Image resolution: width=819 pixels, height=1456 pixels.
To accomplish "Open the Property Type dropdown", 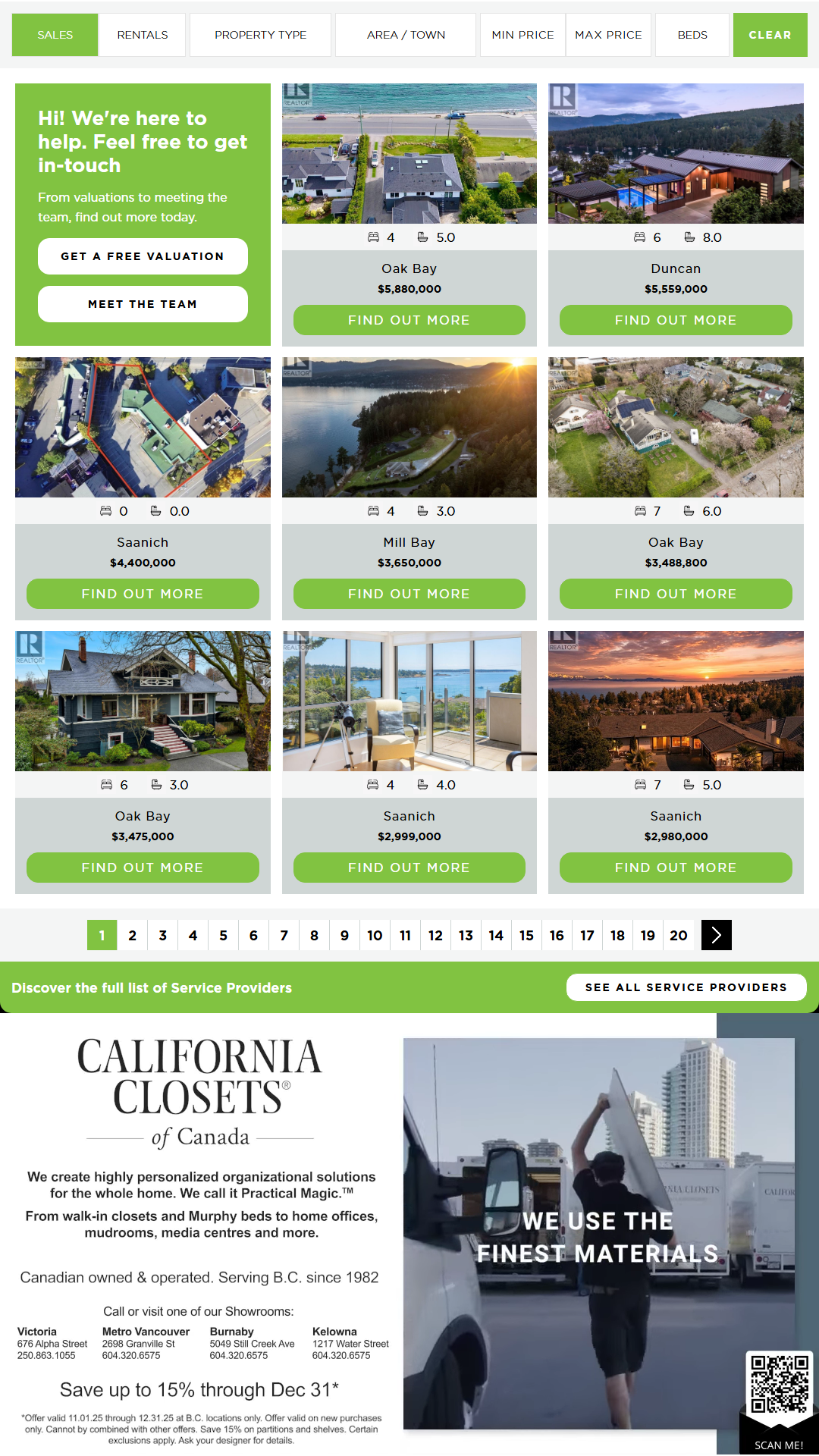I will pyautogui.click(x=260, y=35).
